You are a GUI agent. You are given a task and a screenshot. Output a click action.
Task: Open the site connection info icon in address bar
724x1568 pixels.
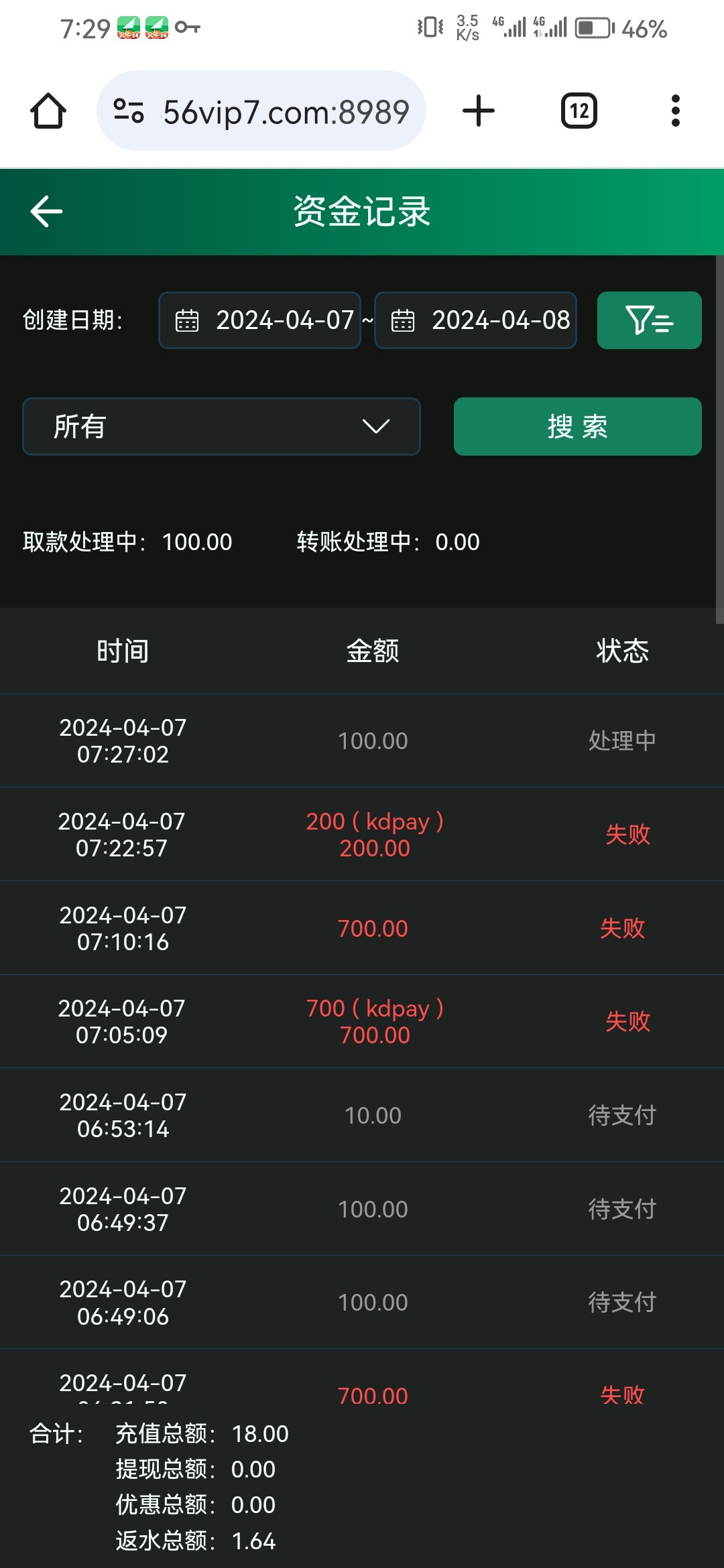click(x=127, y=112)
